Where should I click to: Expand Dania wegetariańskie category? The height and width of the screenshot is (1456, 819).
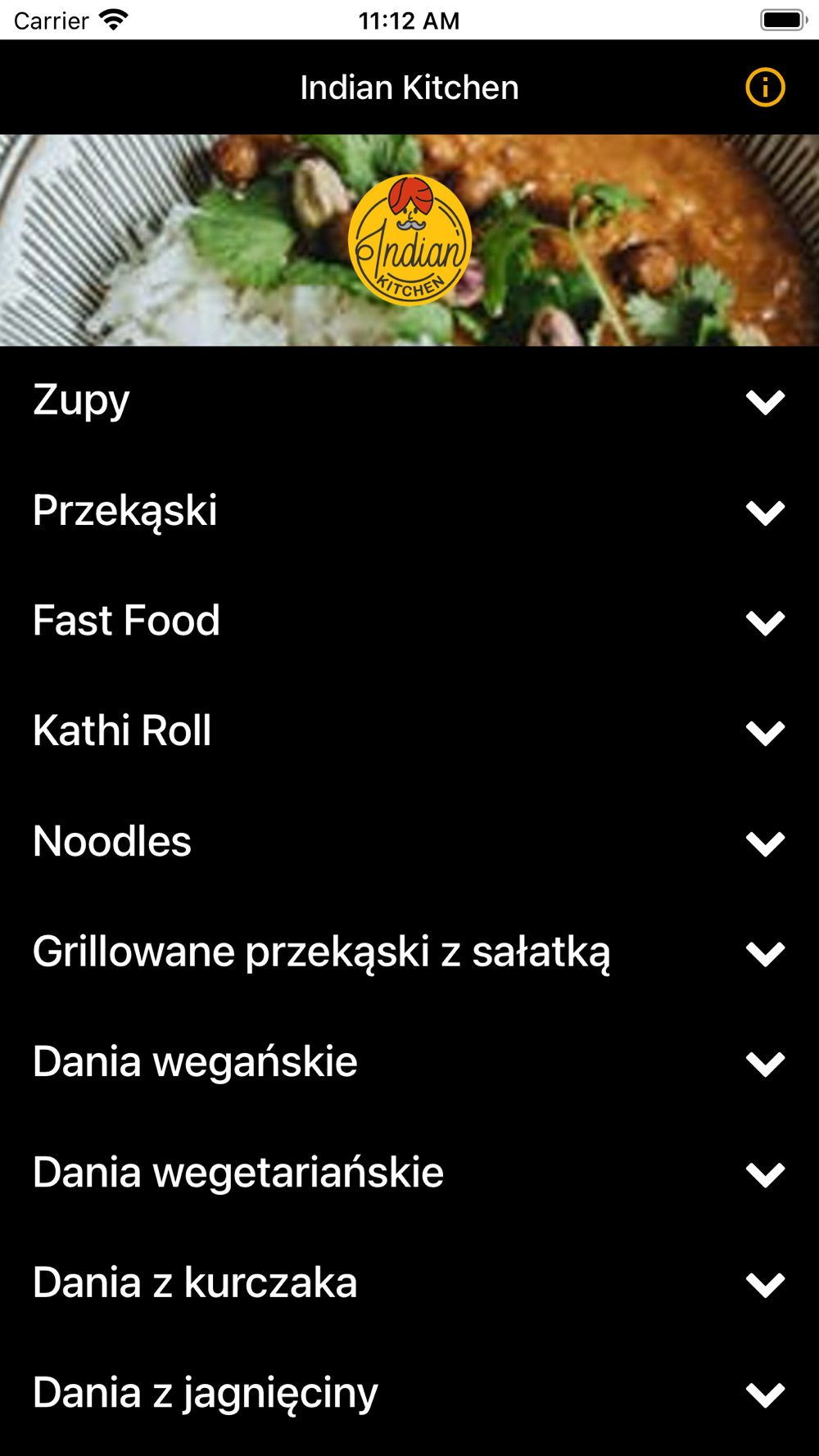[x=765, y=1173]
